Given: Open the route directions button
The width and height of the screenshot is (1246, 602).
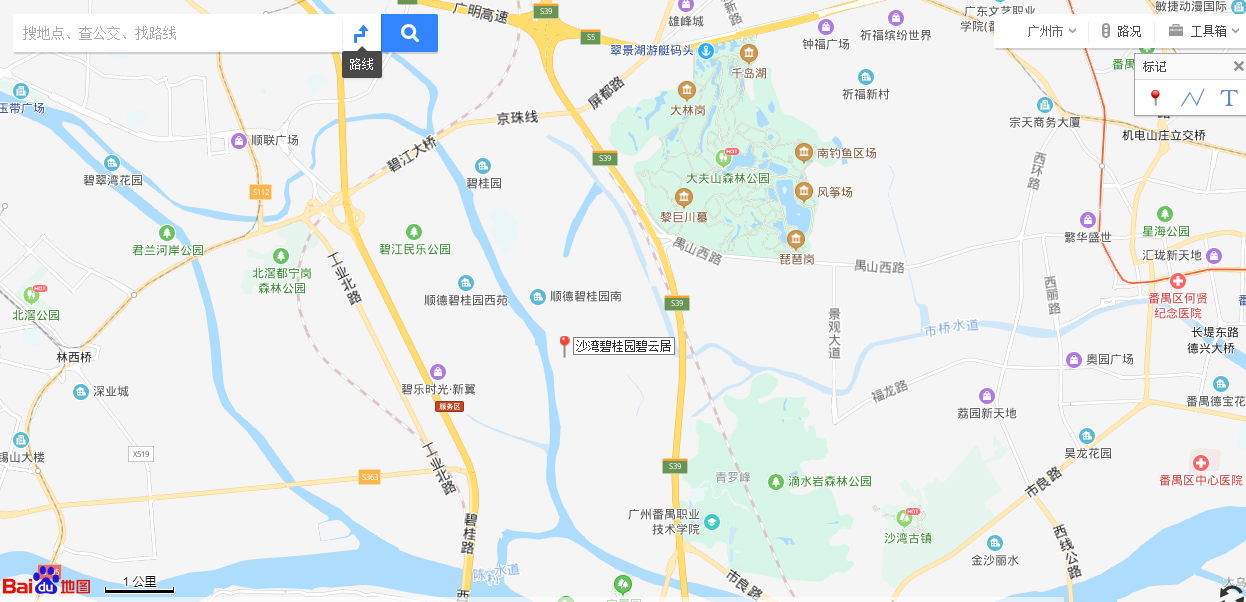Looking at the screenshot, I should coord(361,33).
